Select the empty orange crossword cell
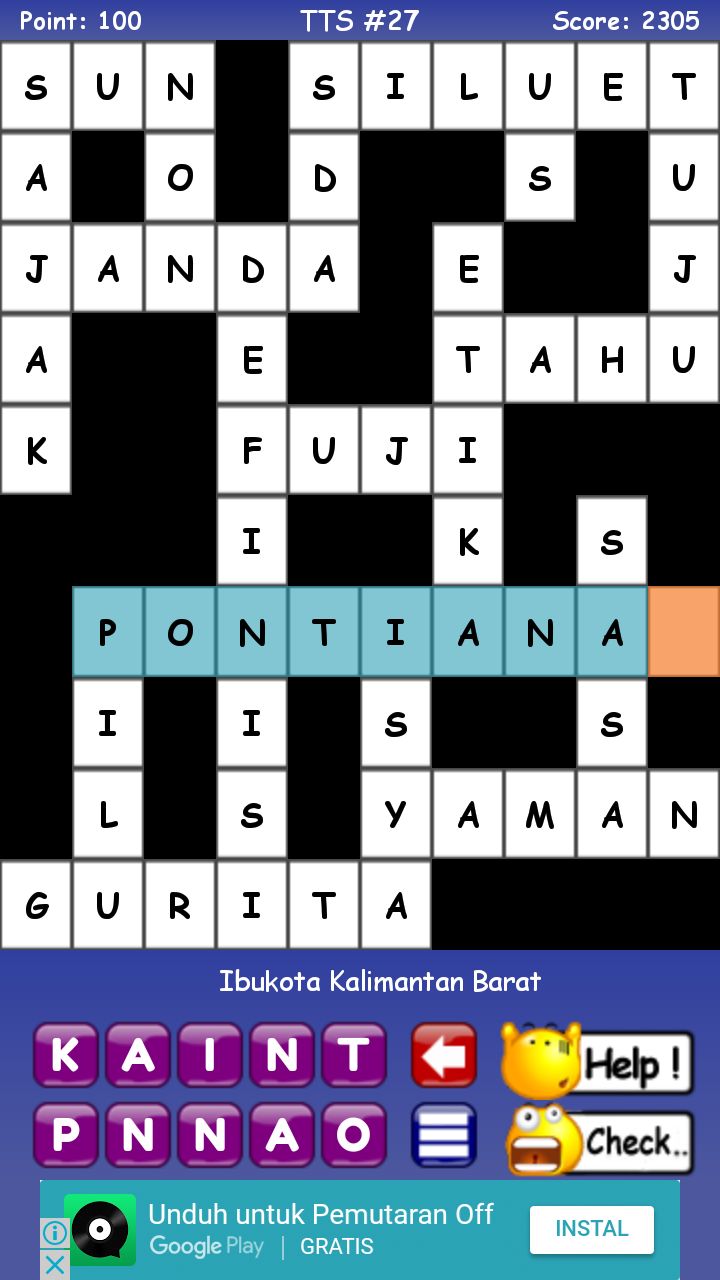Viewport: 720px width, 1280px height. 684,632
